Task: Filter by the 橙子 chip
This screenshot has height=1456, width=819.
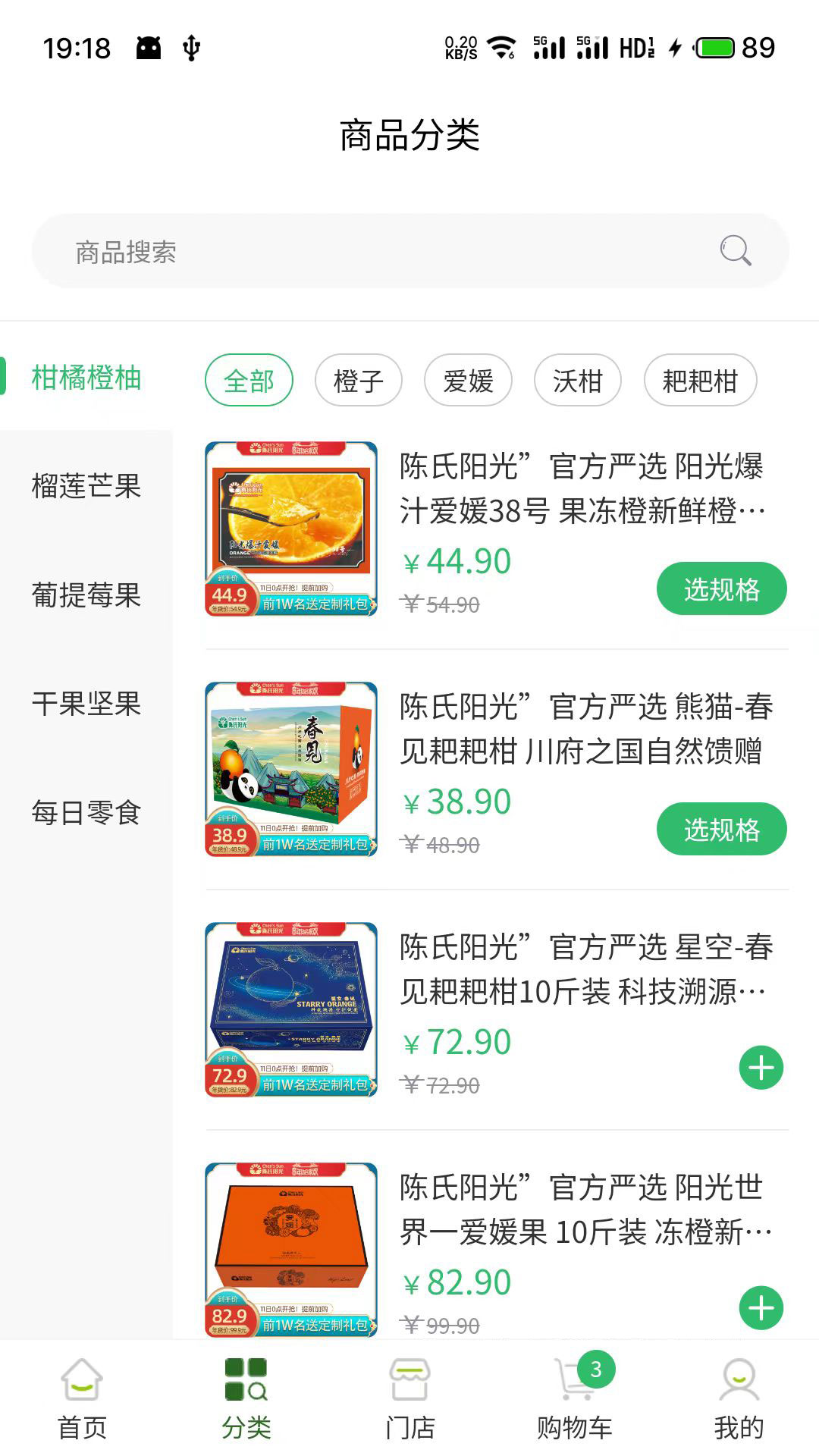Action: [358, 381]
